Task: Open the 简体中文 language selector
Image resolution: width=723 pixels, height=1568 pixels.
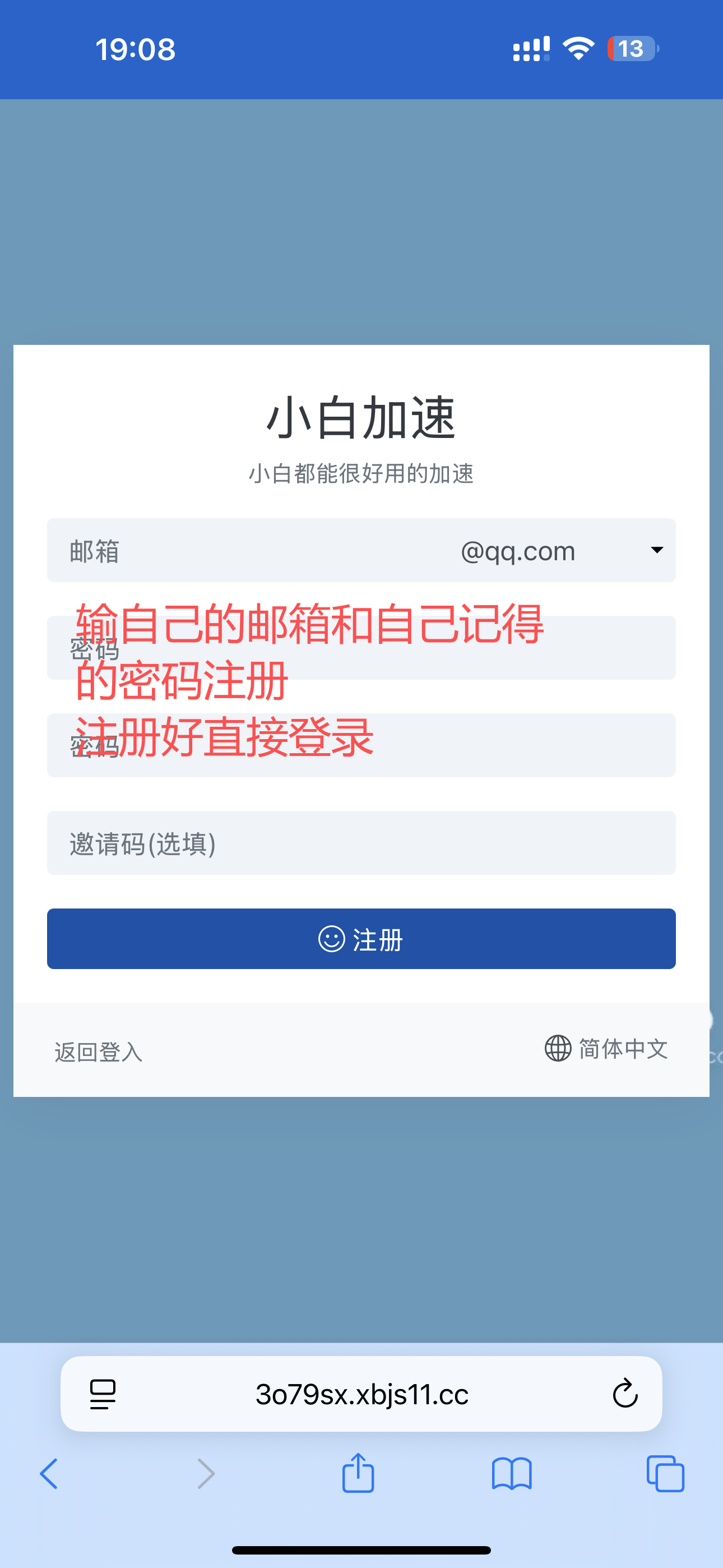Action: 606,1048
